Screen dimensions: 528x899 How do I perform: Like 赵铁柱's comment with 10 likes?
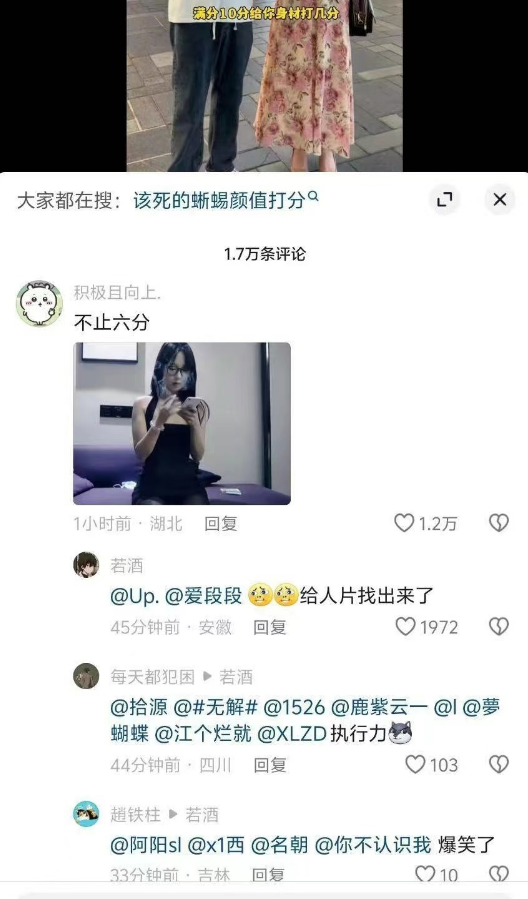pyautogui.click(x=436, y=874)
